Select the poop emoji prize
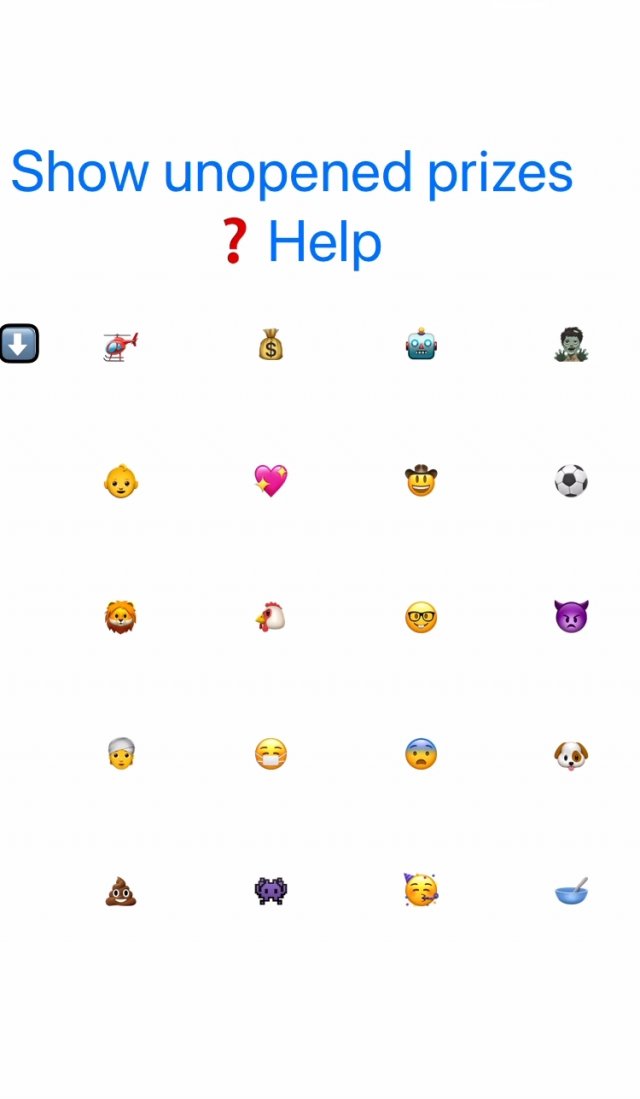 [121, 890]
